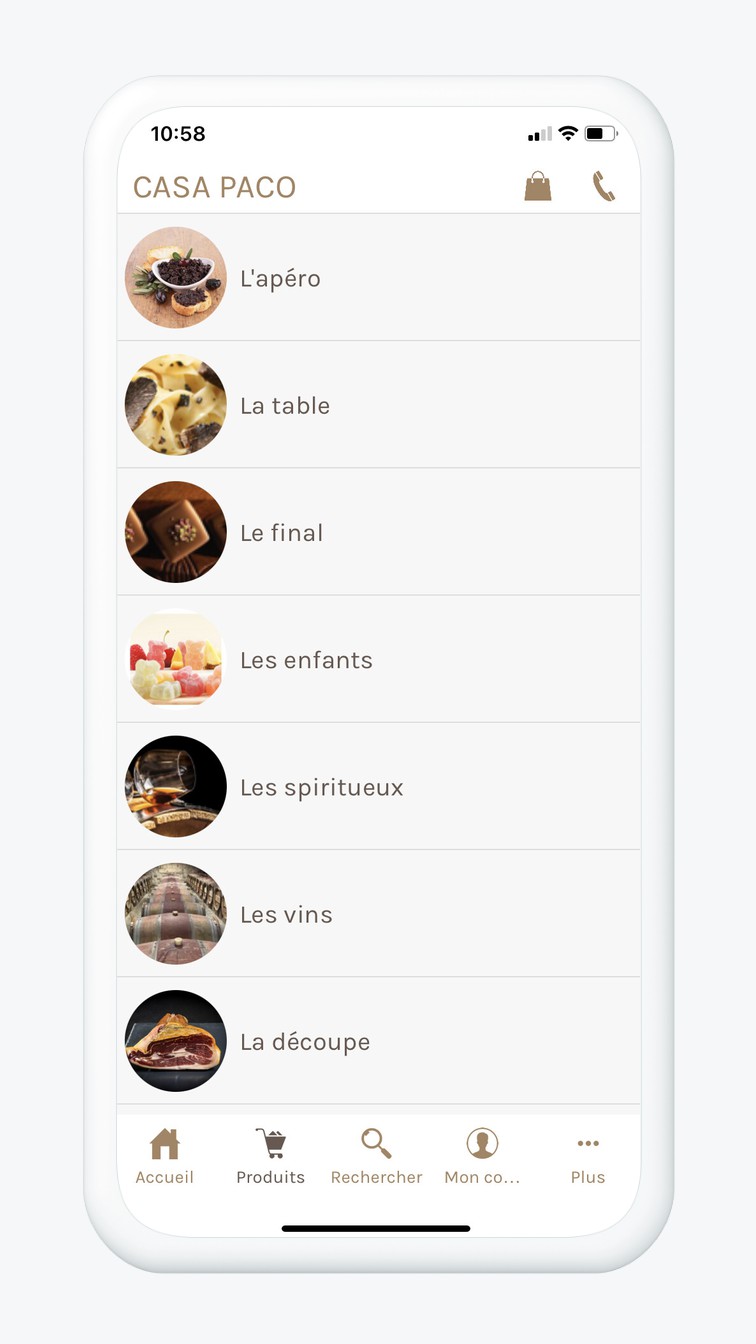Select the cellular signal bars
Image resolution: width=756 pixels, height=1344 pixels.
point(537,133)
